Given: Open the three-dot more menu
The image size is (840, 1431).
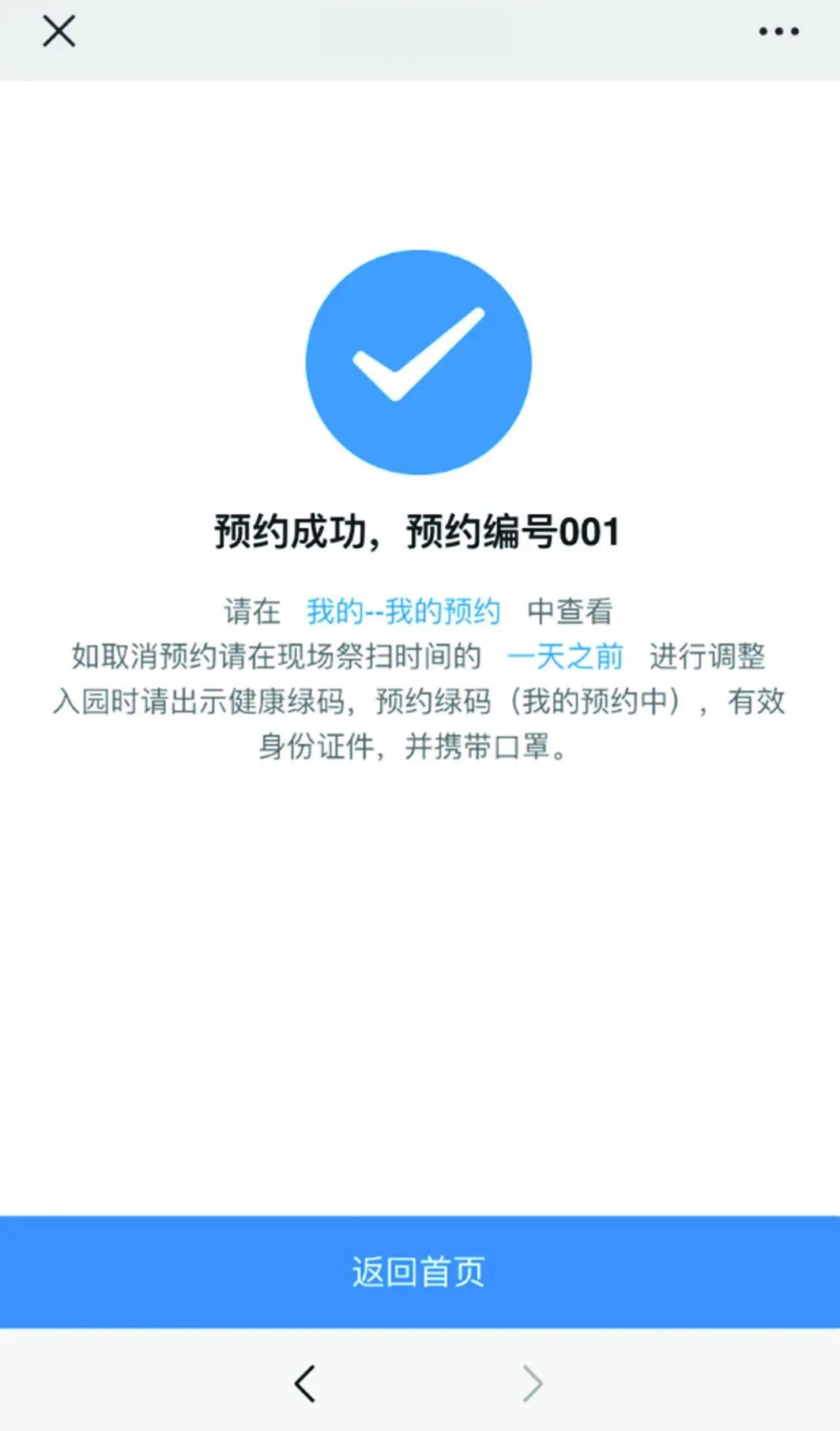Looking at the screenshot, I should pos(778,32).
